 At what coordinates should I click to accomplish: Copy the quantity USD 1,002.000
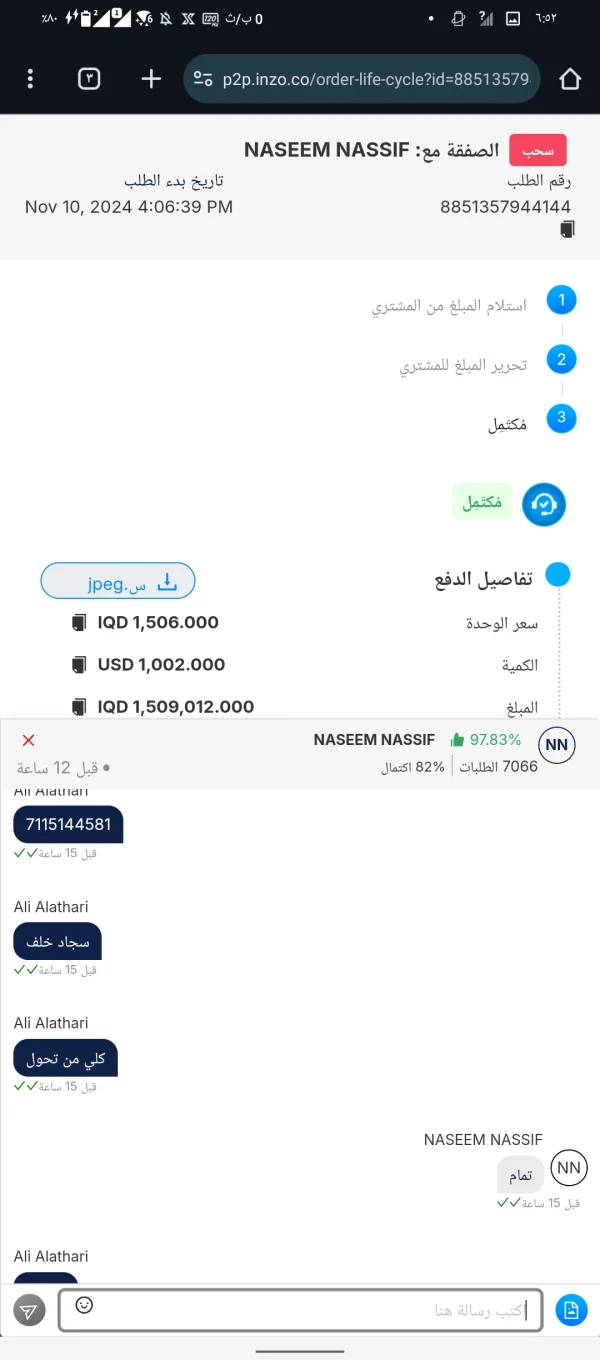(x=80, y=665)
